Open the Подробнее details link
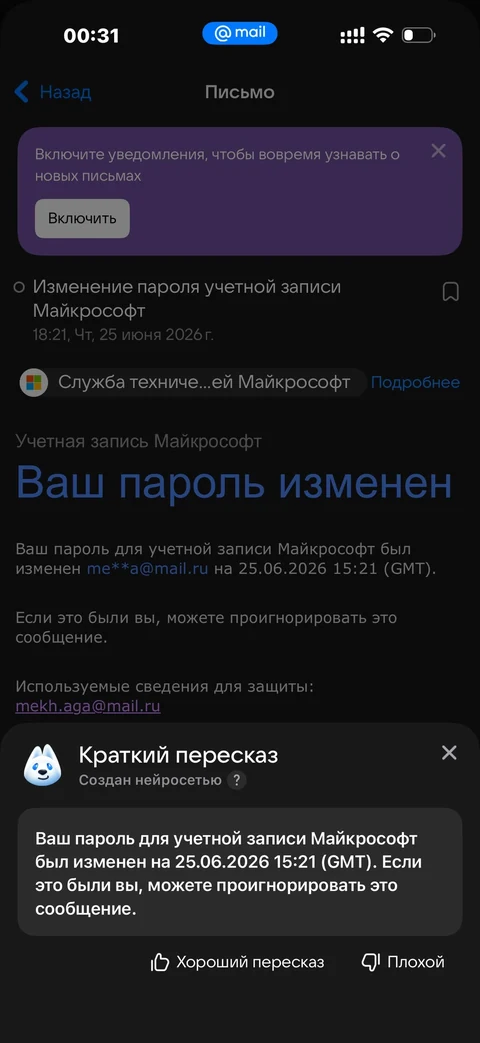Image resolution: width=480 pixels, height=1043 pixels. click(416, 382)
